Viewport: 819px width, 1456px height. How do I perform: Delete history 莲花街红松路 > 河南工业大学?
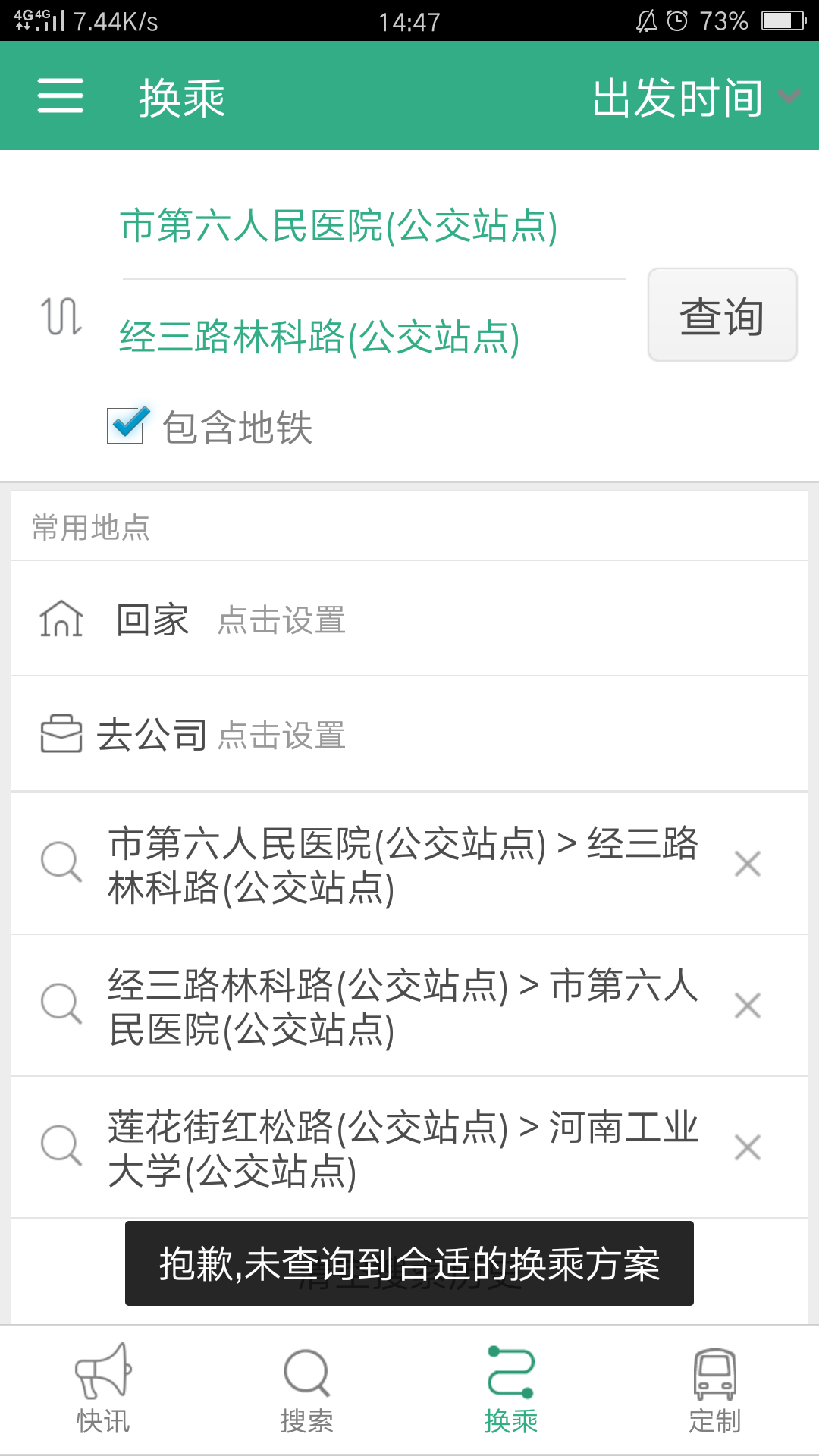tap(748, 1147)
